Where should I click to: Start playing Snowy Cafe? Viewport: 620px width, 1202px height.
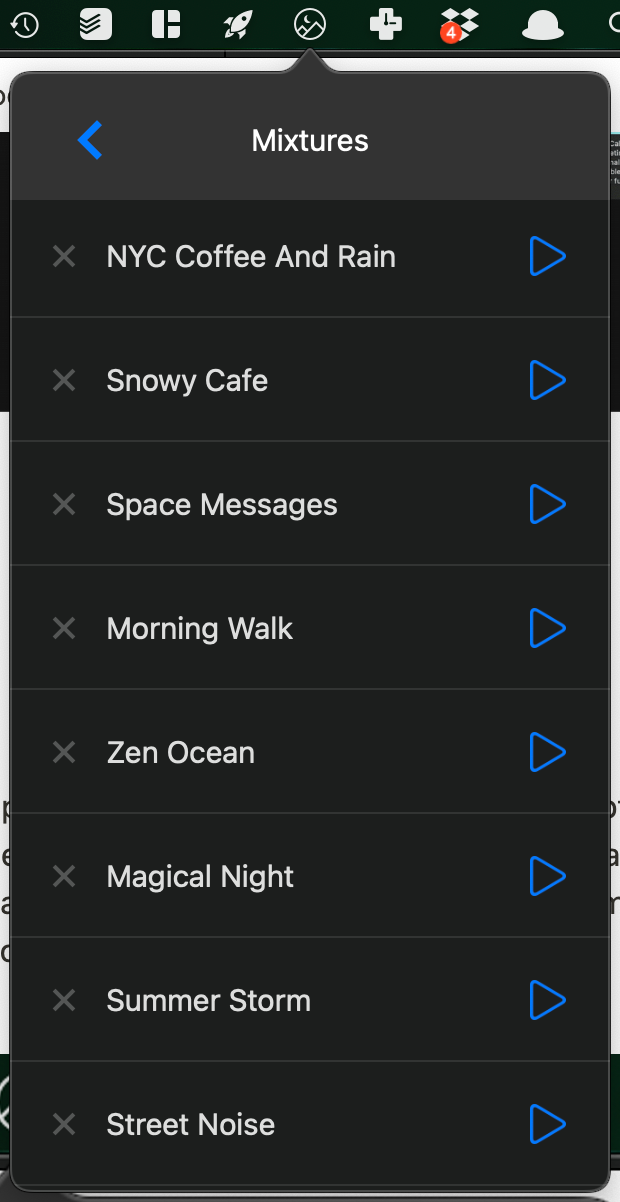547,381
